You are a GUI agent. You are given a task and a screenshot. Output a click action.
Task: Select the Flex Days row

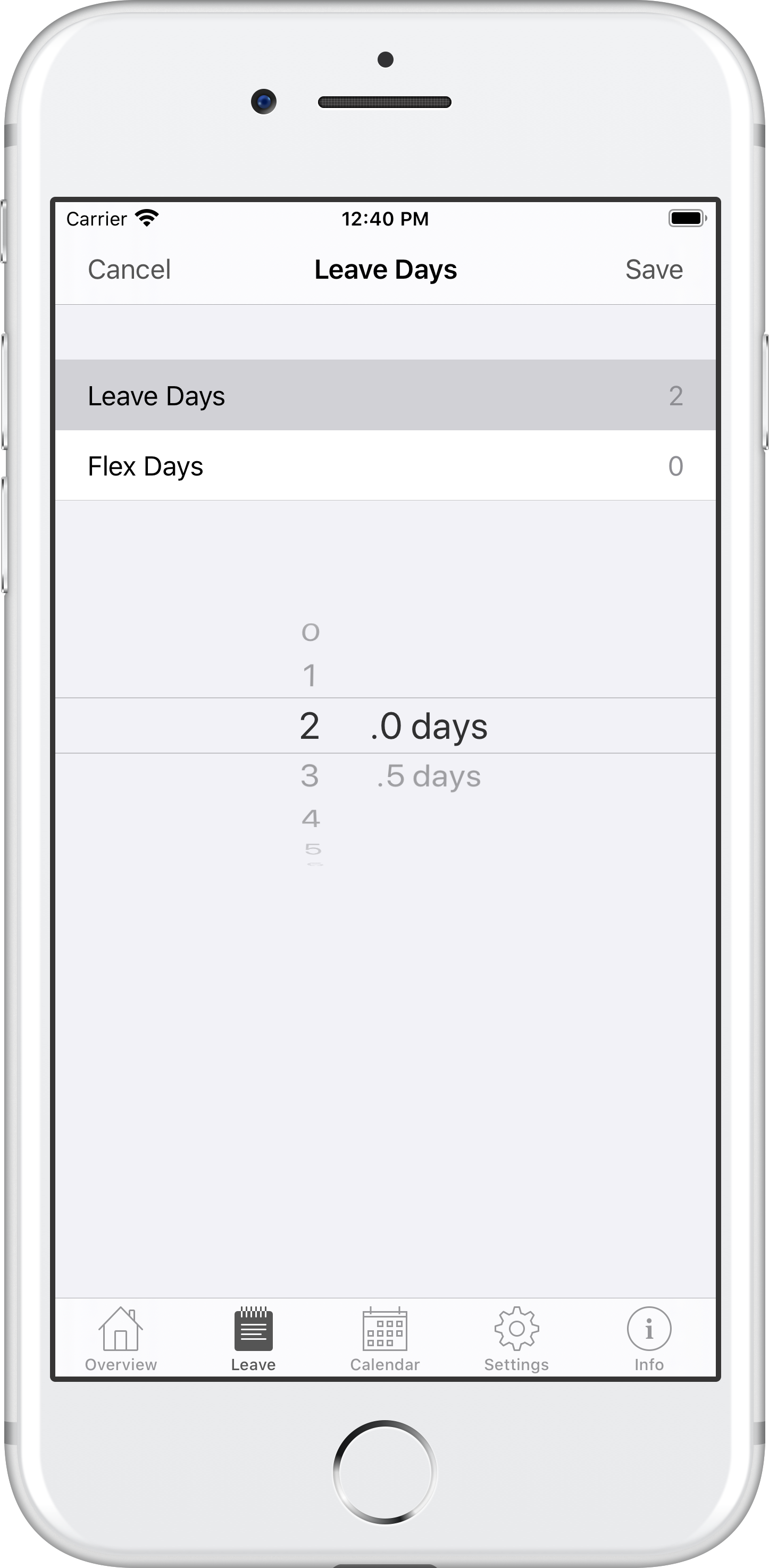(384, 466)
